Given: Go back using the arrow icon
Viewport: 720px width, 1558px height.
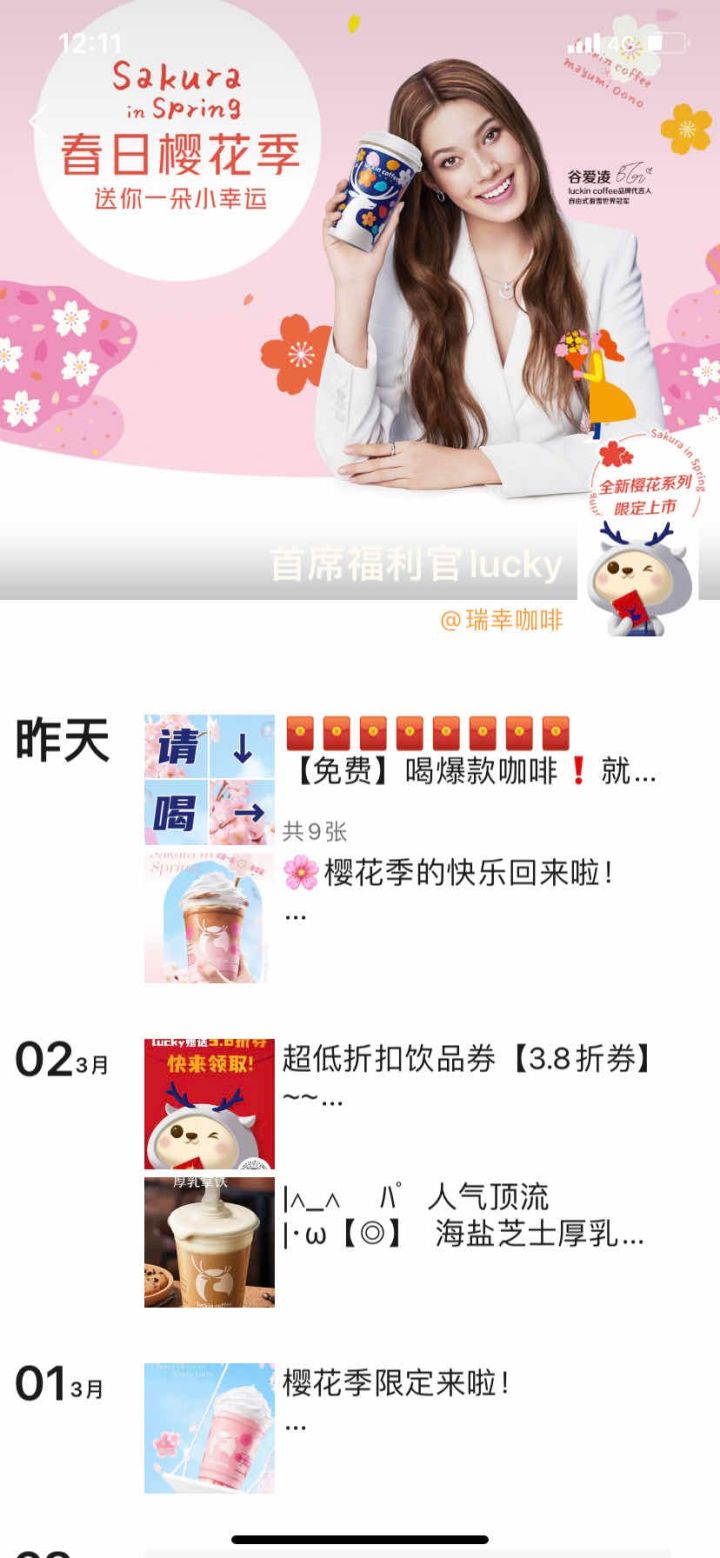Looking at the screenshot, I should (37, 122).
